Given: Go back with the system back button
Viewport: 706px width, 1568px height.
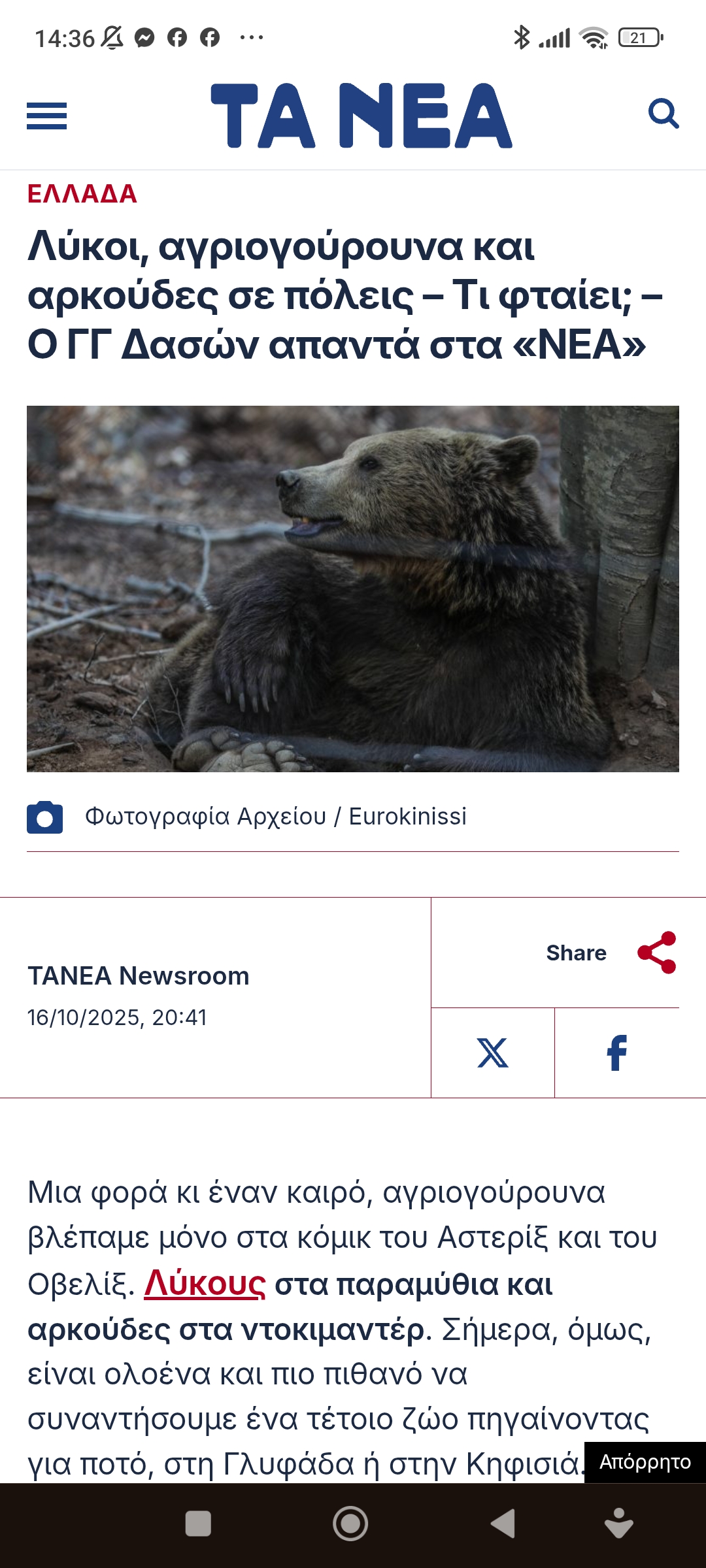Looking at the screenshot, I should pyautogui.click(x=503, y=1524).
